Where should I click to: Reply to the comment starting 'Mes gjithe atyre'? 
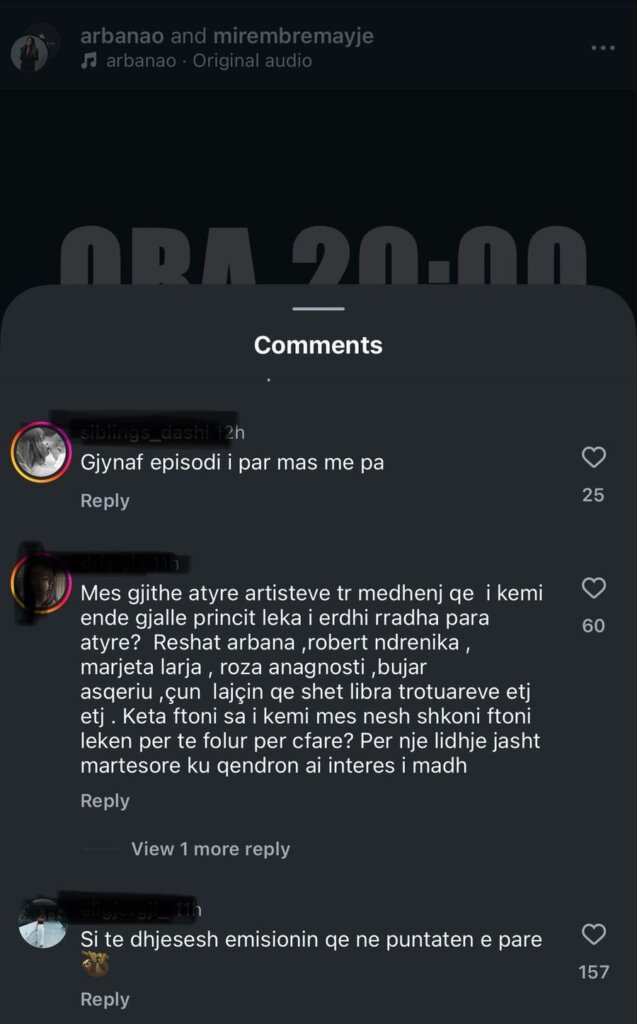click(105, 801)
